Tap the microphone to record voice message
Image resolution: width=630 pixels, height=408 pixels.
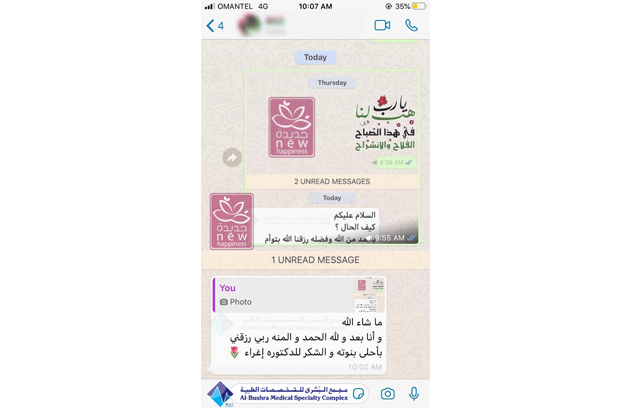pos(413,393)
